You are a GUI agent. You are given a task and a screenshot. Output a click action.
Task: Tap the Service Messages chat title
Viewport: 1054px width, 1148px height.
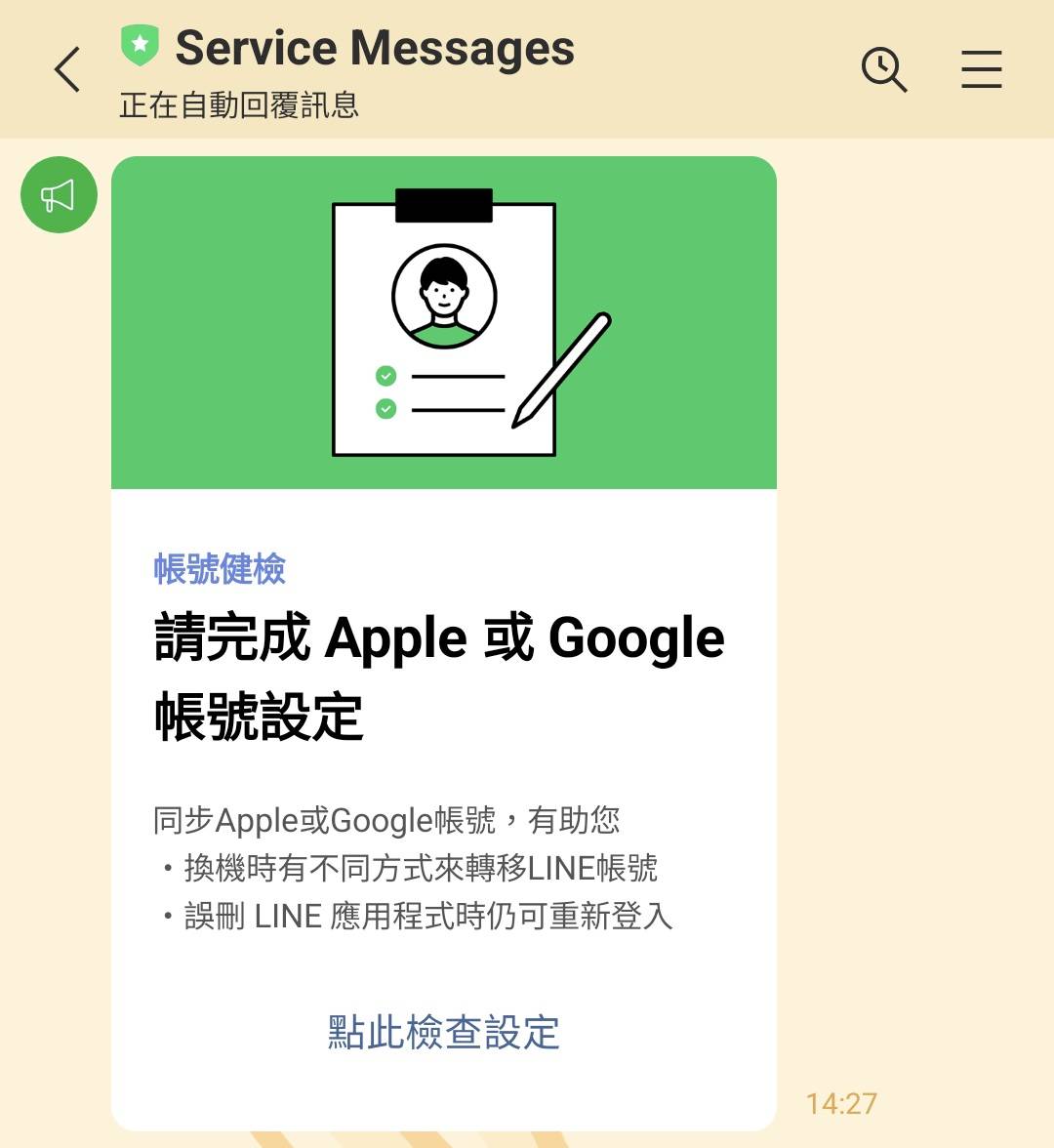[x=375, y=46]
